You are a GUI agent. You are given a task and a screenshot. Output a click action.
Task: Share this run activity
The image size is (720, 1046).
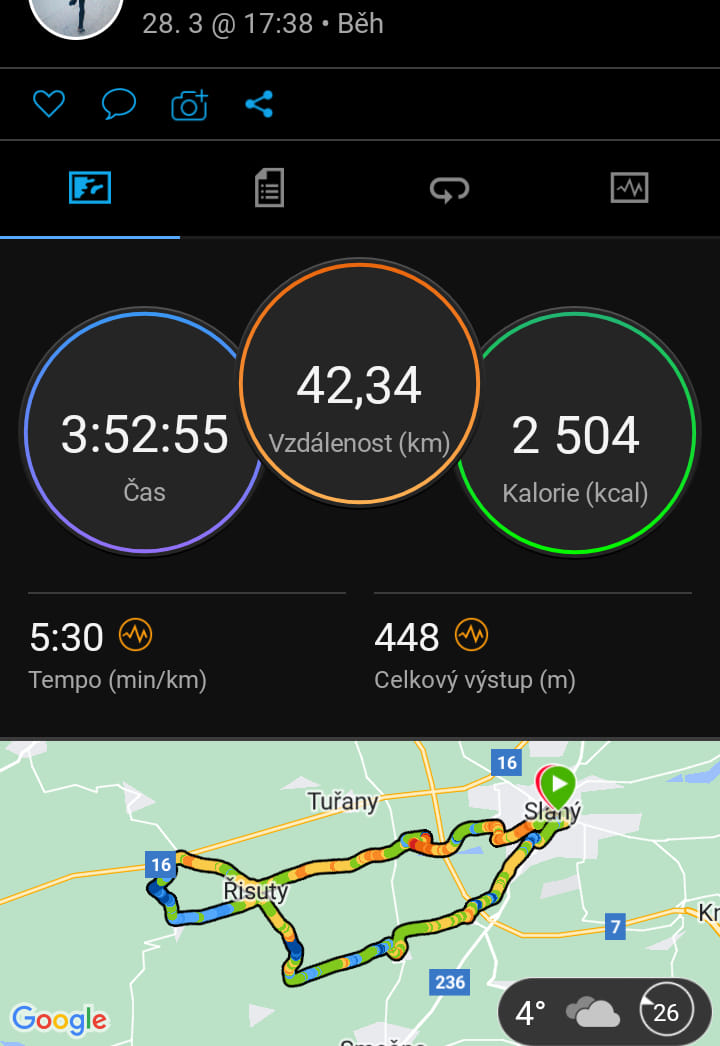[259, 104]
